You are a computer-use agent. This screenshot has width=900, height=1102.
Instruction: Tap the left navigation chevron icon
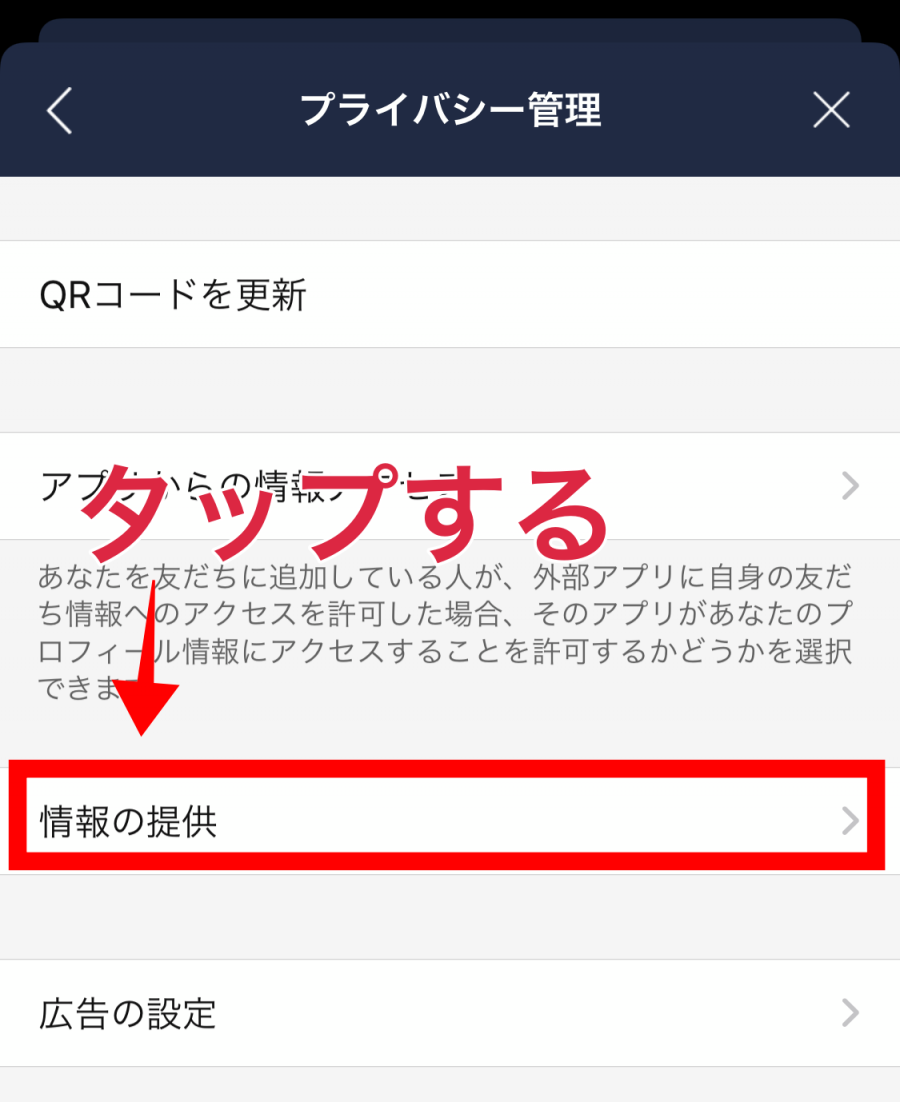coord(58,111)
